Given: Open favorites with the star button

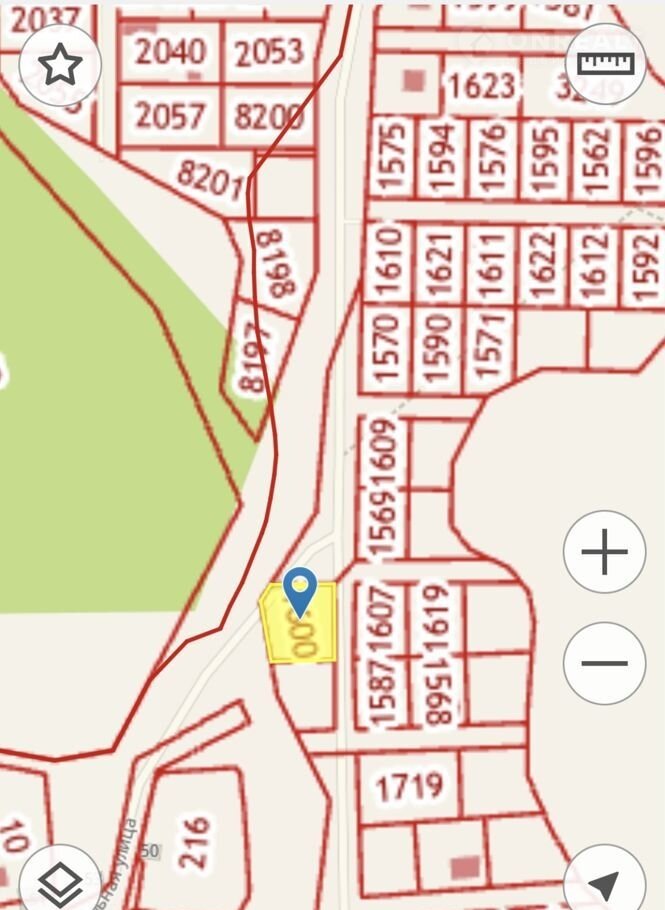Looking at the screenshot, I should pos(59,65).
